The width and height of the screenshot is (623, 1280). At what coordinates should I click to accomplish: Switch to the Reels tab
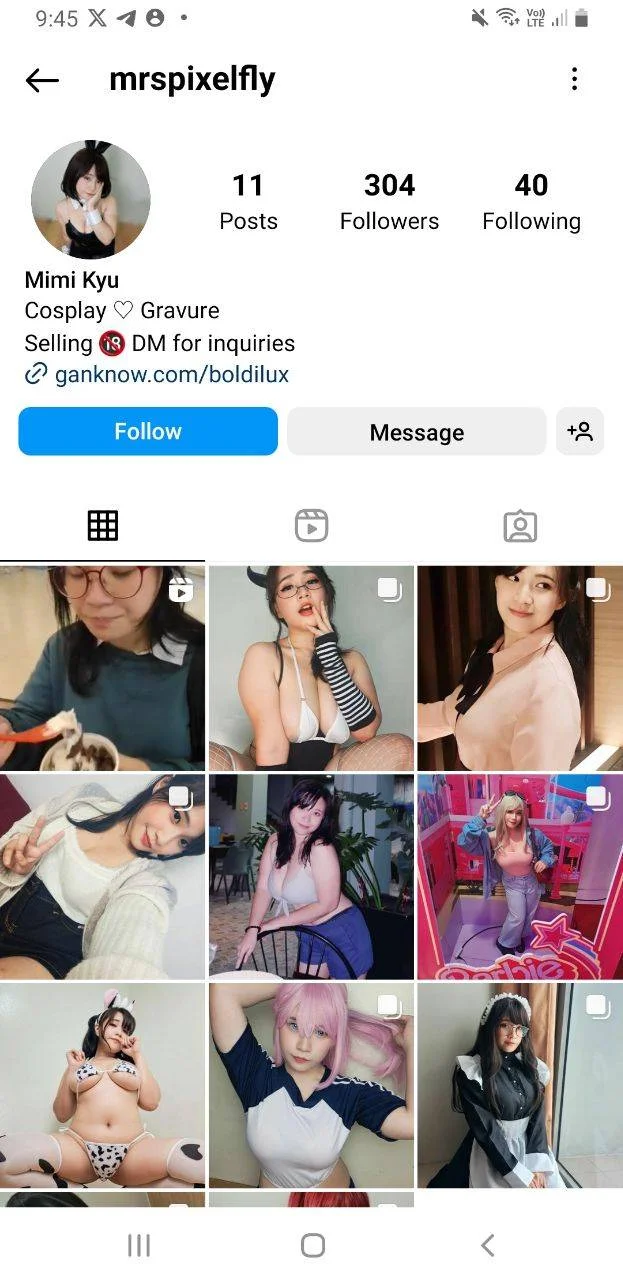[312, 525]
